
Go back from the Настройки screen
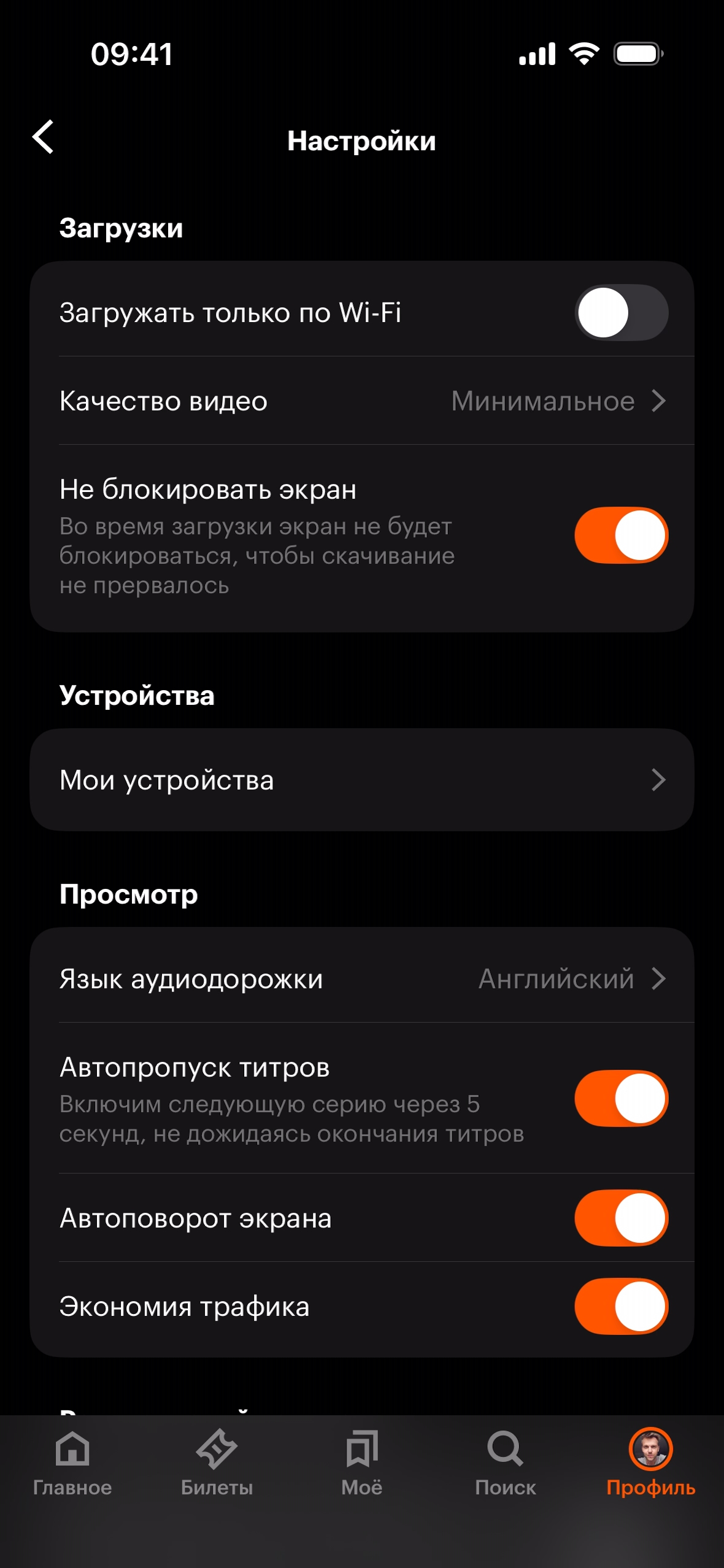tap(44, 137)
